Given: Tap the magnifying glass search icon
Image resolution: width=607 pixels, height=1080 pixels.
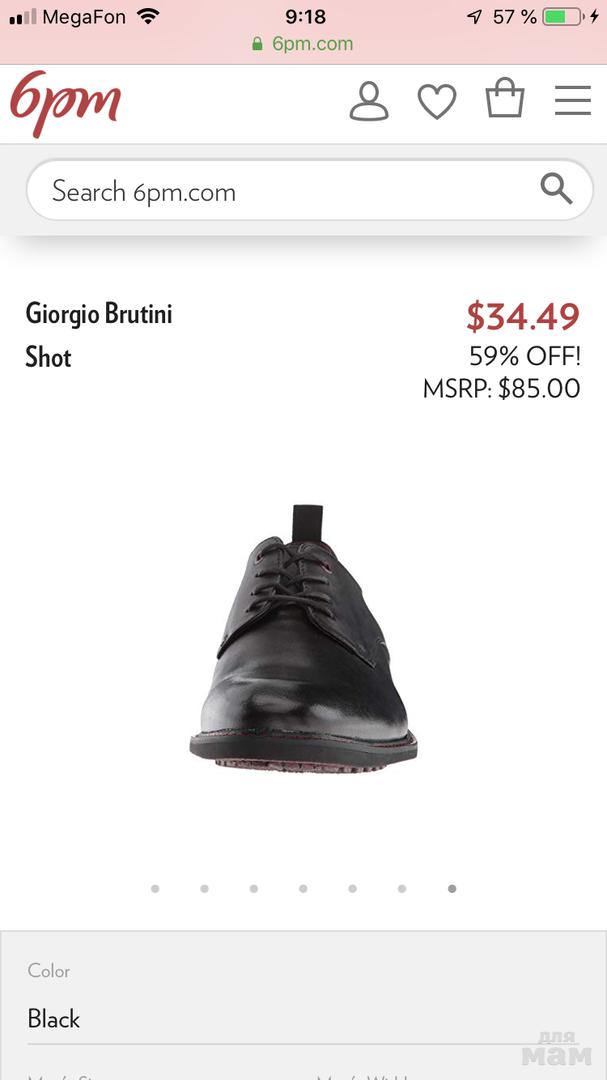Looking at the screenshot, I should (x=556, y=189).
